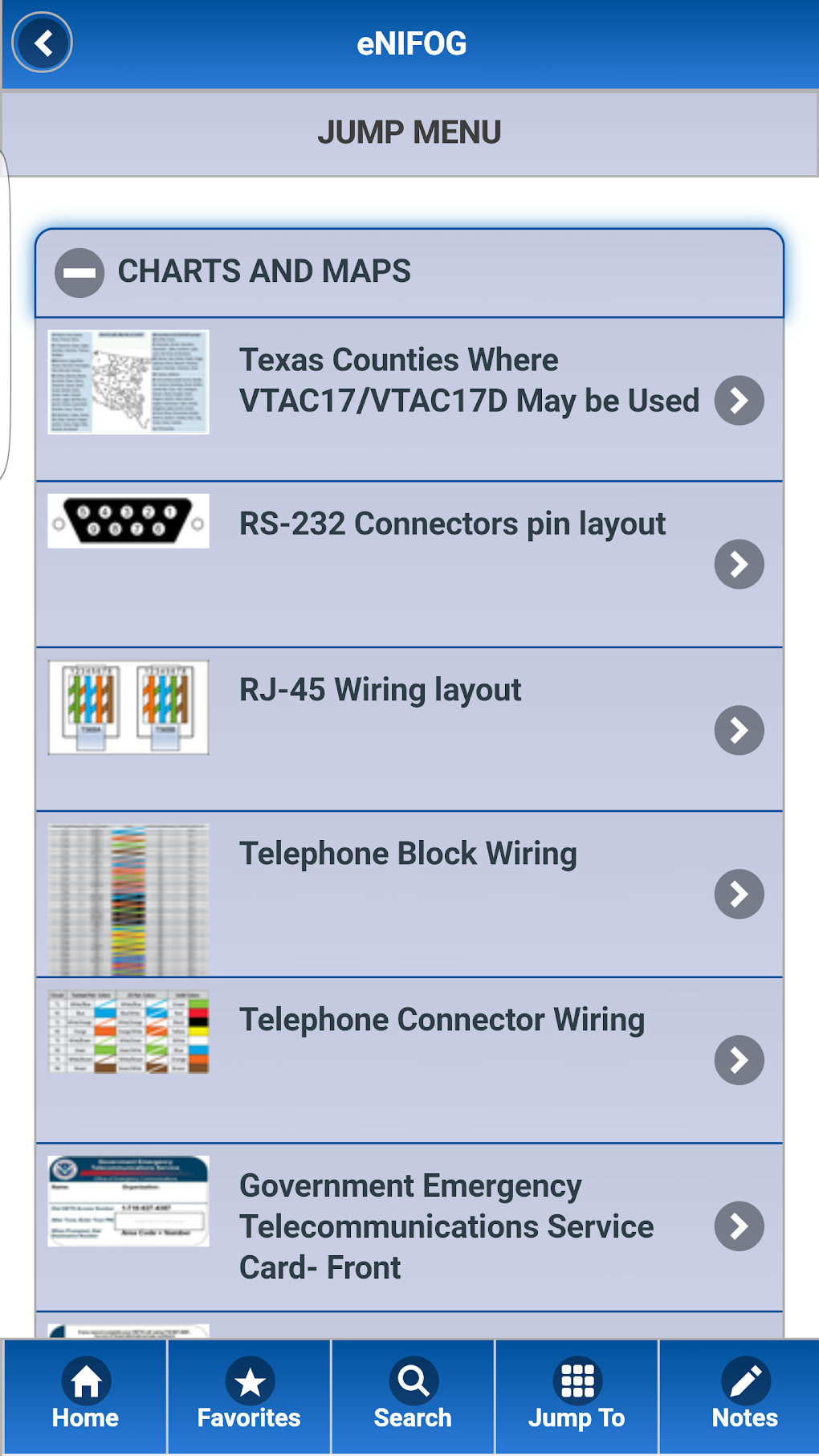Viewport: 819px width, 1456px height.
Task: Go back using the top-left arrow
Action: (43, 43)
